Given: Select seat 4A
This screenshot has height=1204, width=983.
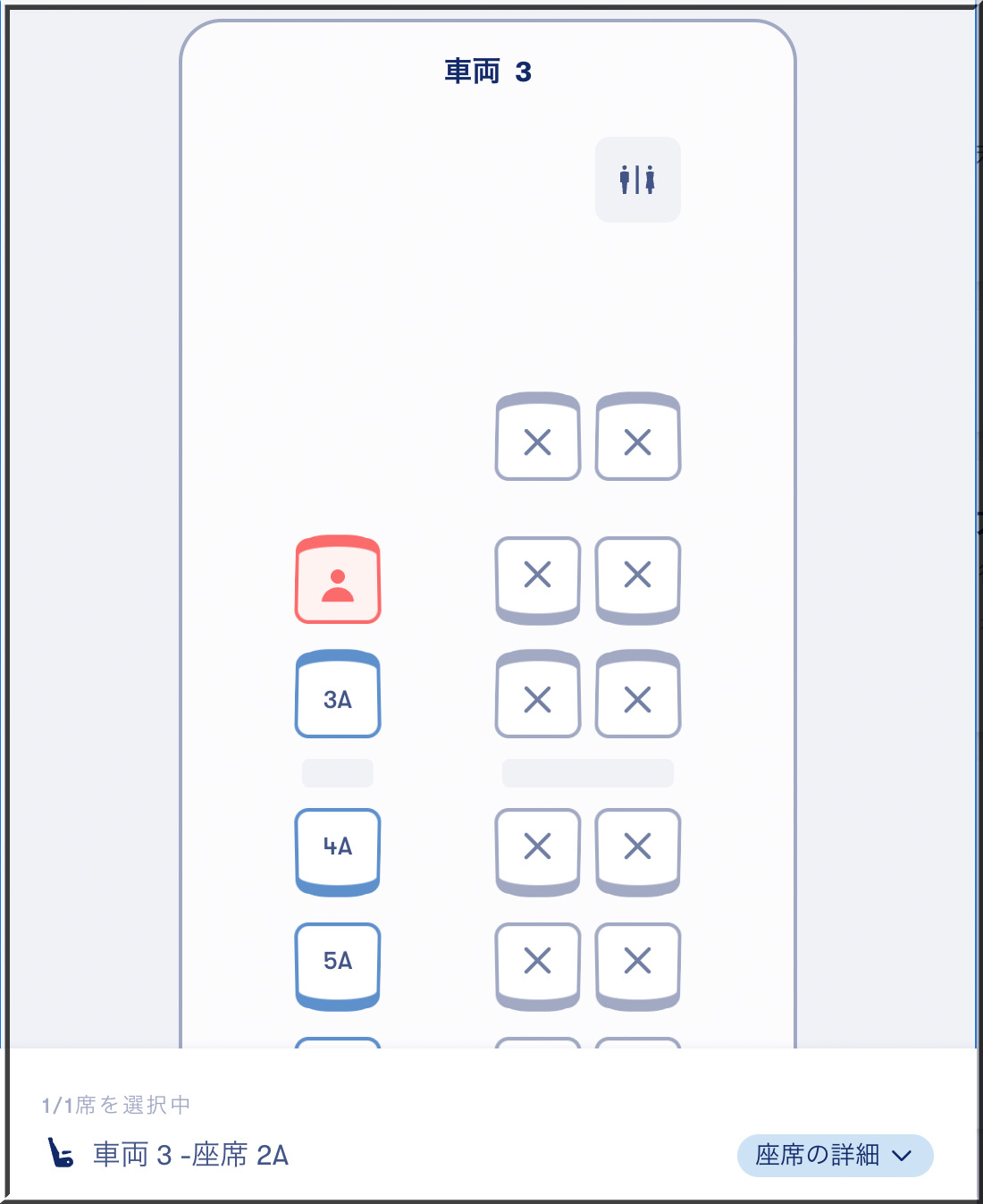Looking at the screenshot, I should 338,846.
